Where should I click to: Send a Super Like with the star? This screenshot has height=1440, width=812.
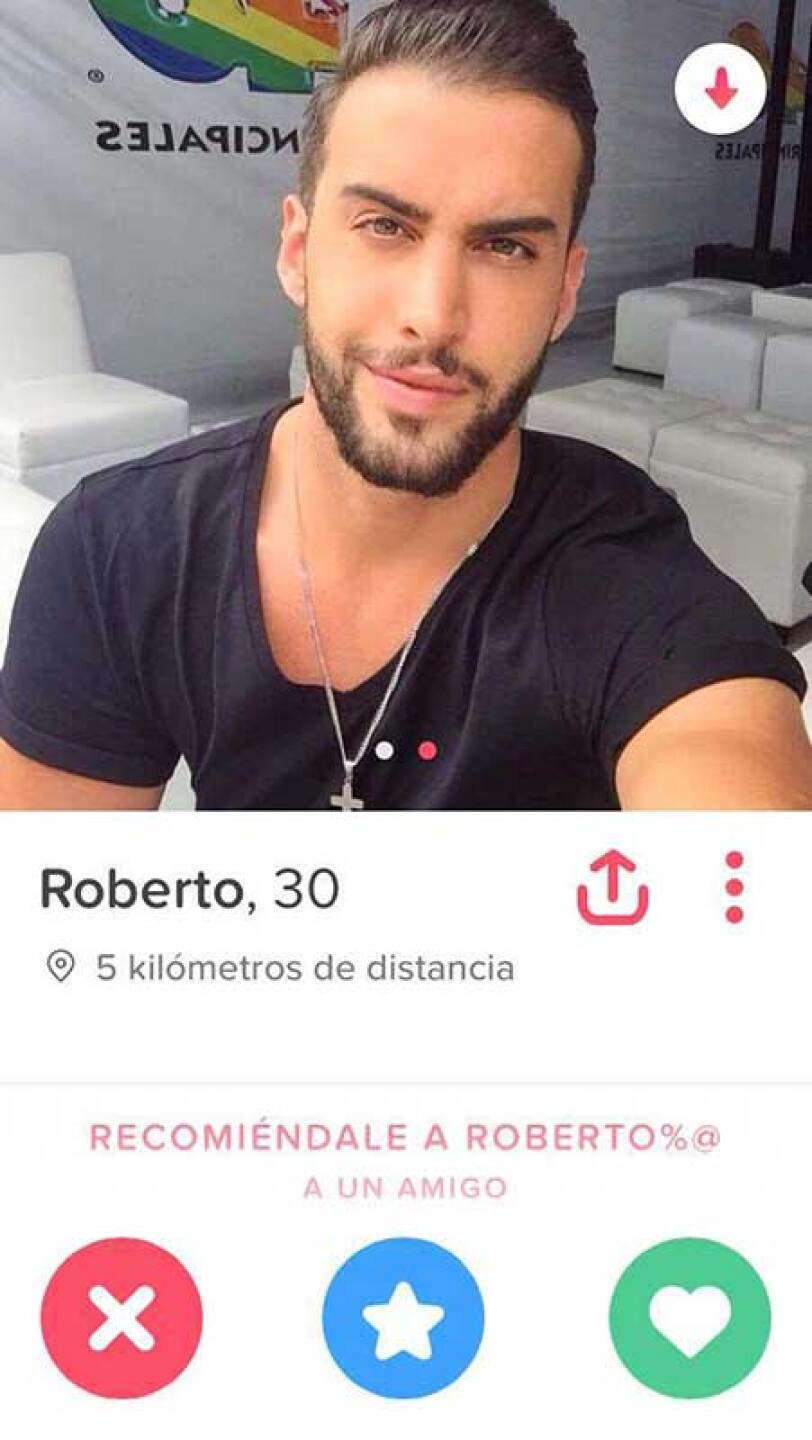coord(403,1318)
